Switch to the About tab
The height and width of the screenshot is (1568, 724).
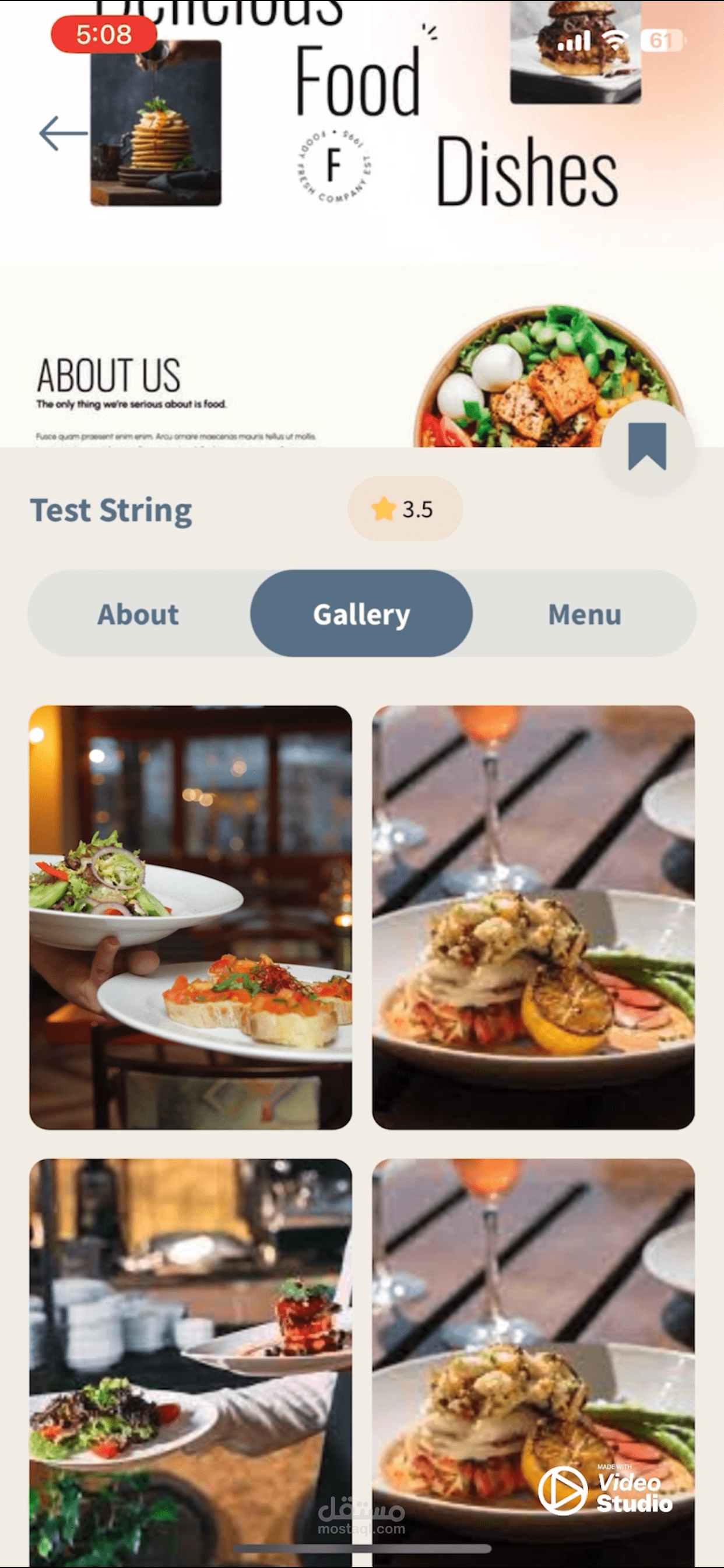coord(138,614)
